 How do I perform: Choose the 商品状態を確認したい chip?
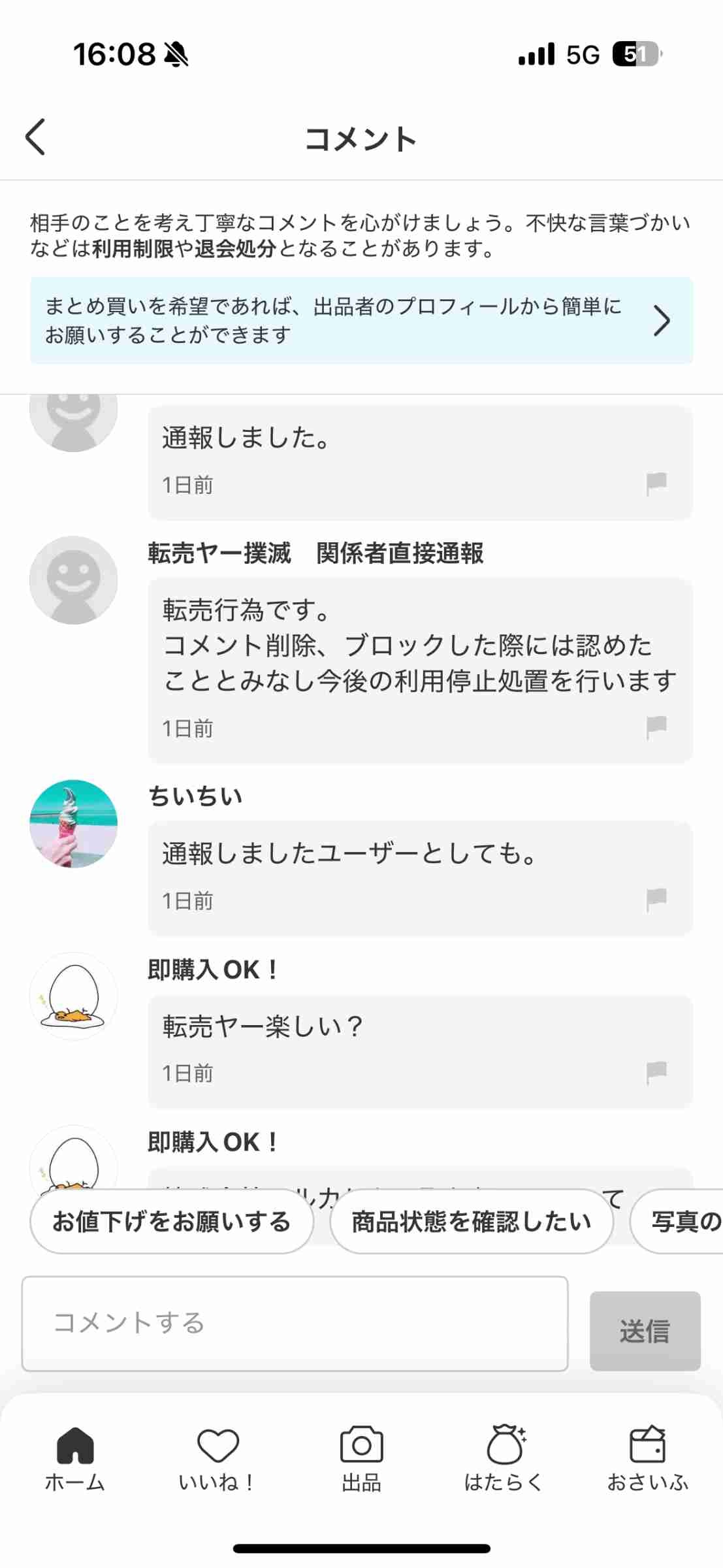tap(472, 1221)
